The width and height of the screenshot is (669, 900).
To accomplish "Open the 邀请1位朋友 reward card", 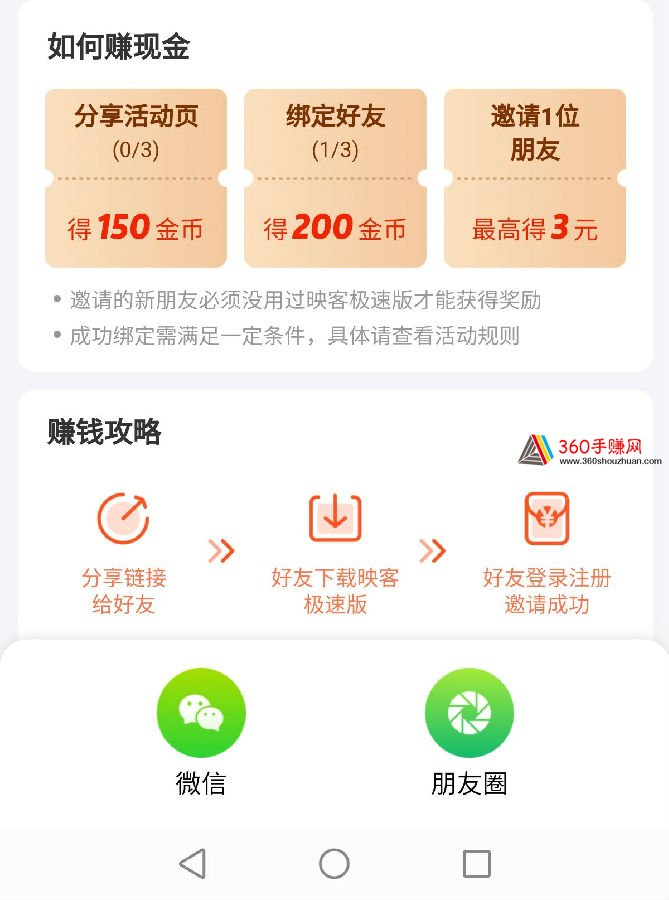I will 535,178.
